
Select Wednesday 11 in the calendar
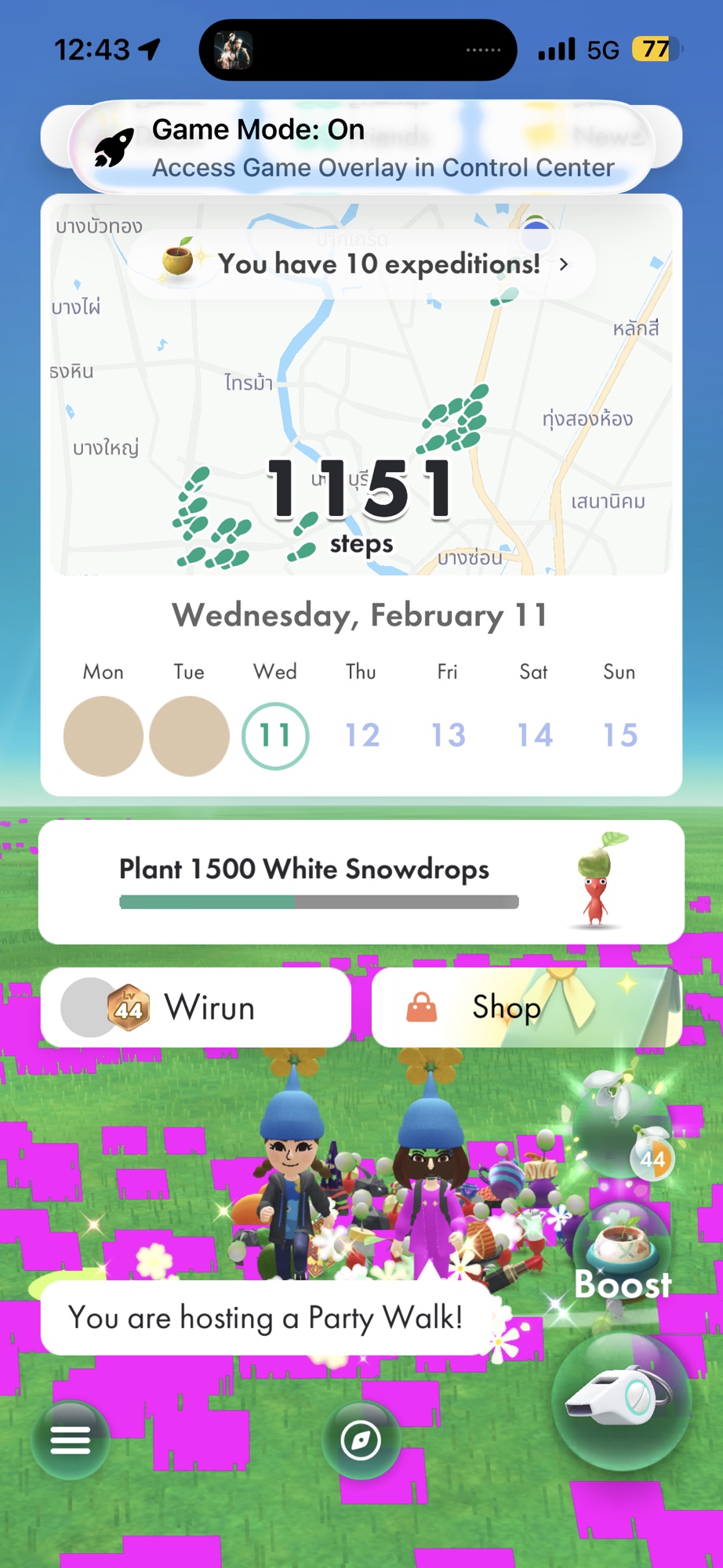(x=275, y=736)
